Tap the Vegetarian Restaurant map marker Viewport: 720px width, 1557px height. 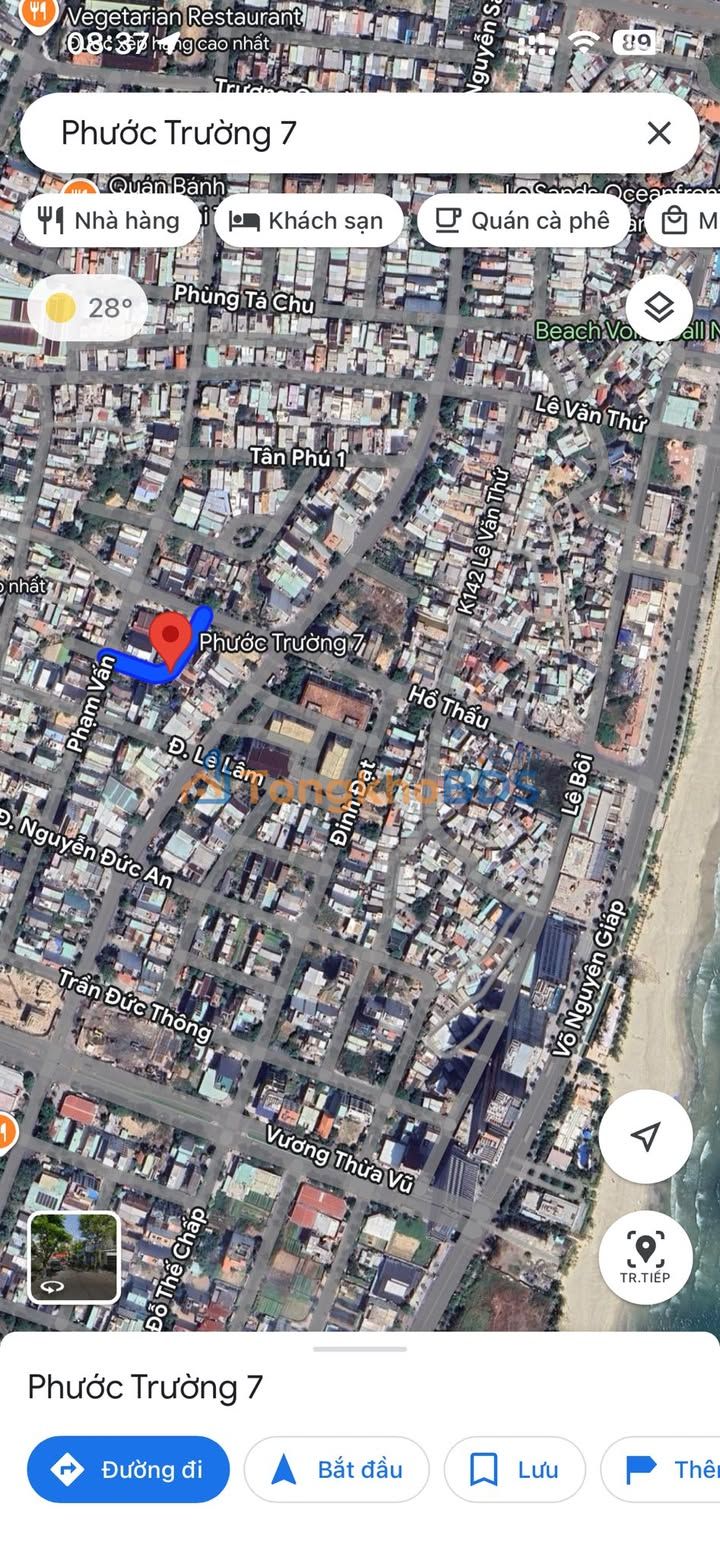click(x=38, y=14)
